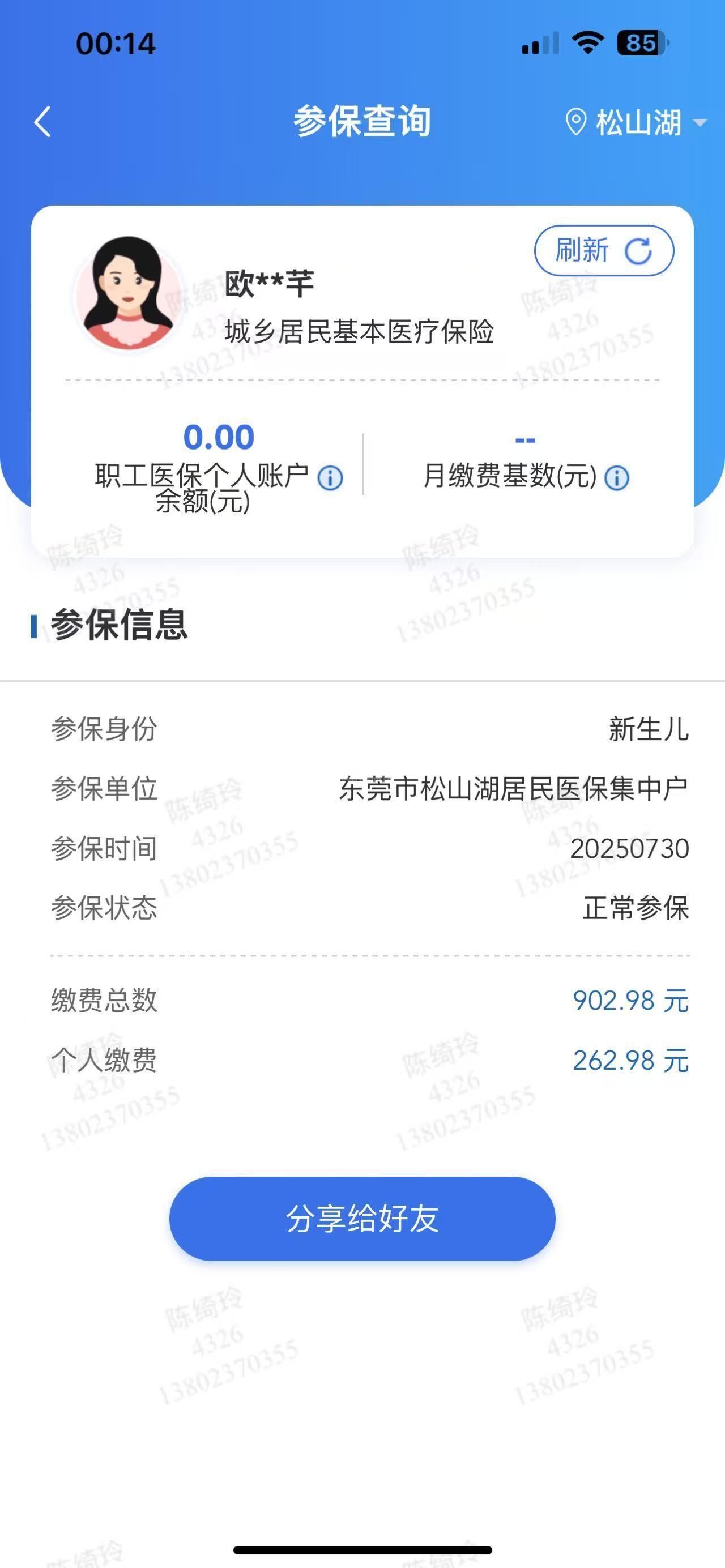The image size is (725, 1568).
Task: Go back using the top-left arrow
Action: point(42,122)
